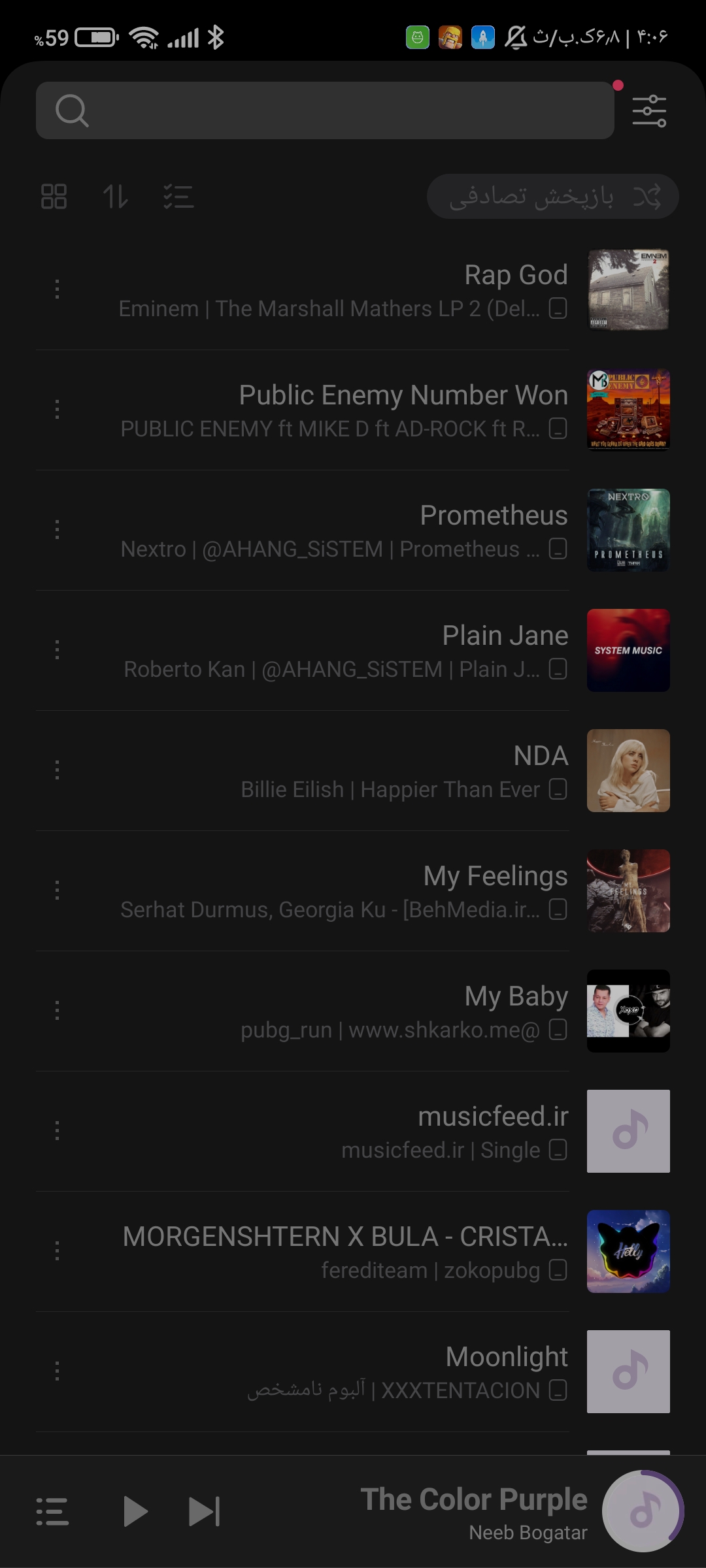Image resolution: width=706 pixels, height=1568 pixels.
Task: Play NDA by Billie Eilish
Action: (x=392, y=770)
